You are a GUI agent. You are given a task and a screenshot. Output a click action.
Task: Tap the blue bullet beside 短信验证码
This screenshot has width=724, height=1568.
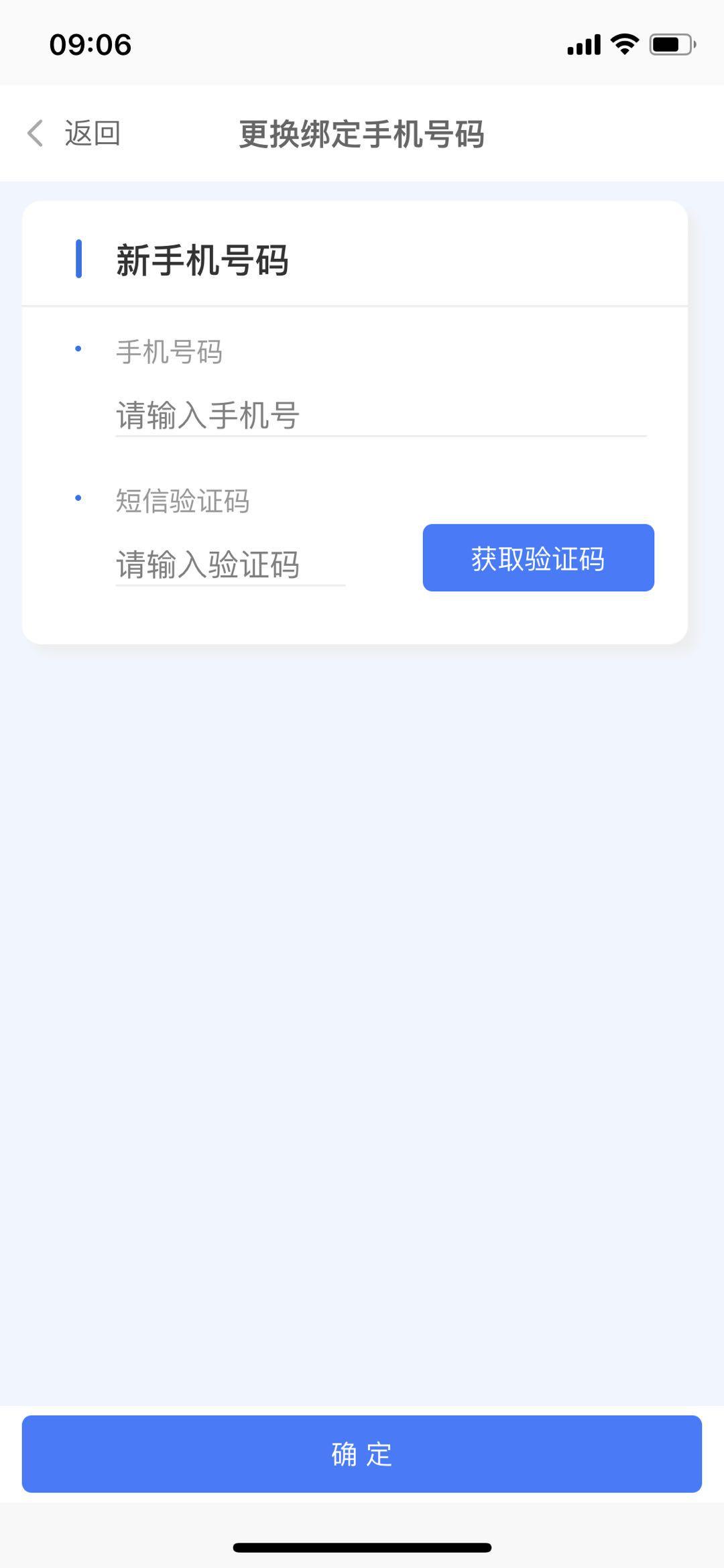click(78, 497)
